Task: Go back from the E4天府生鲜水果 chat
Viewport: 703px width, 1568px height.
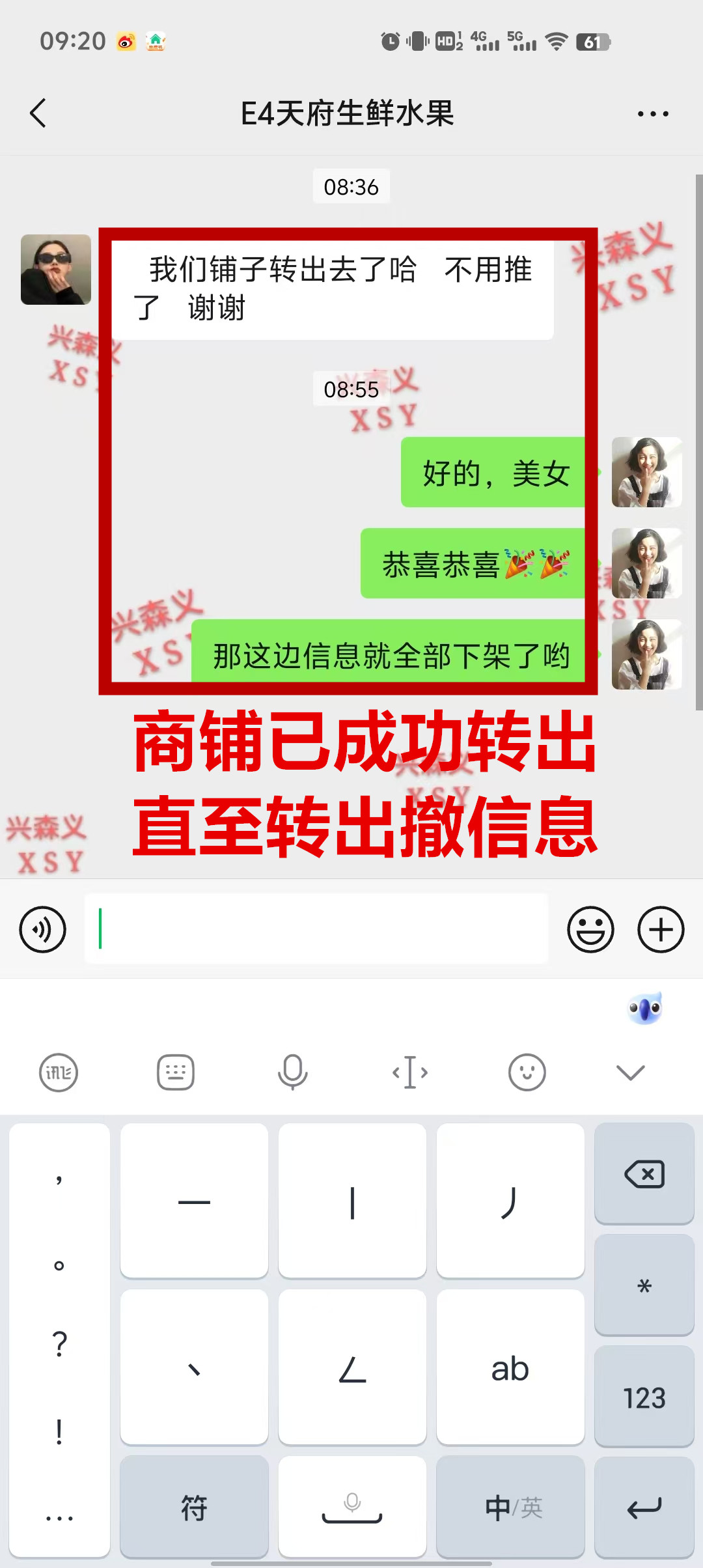Action: 38,113
